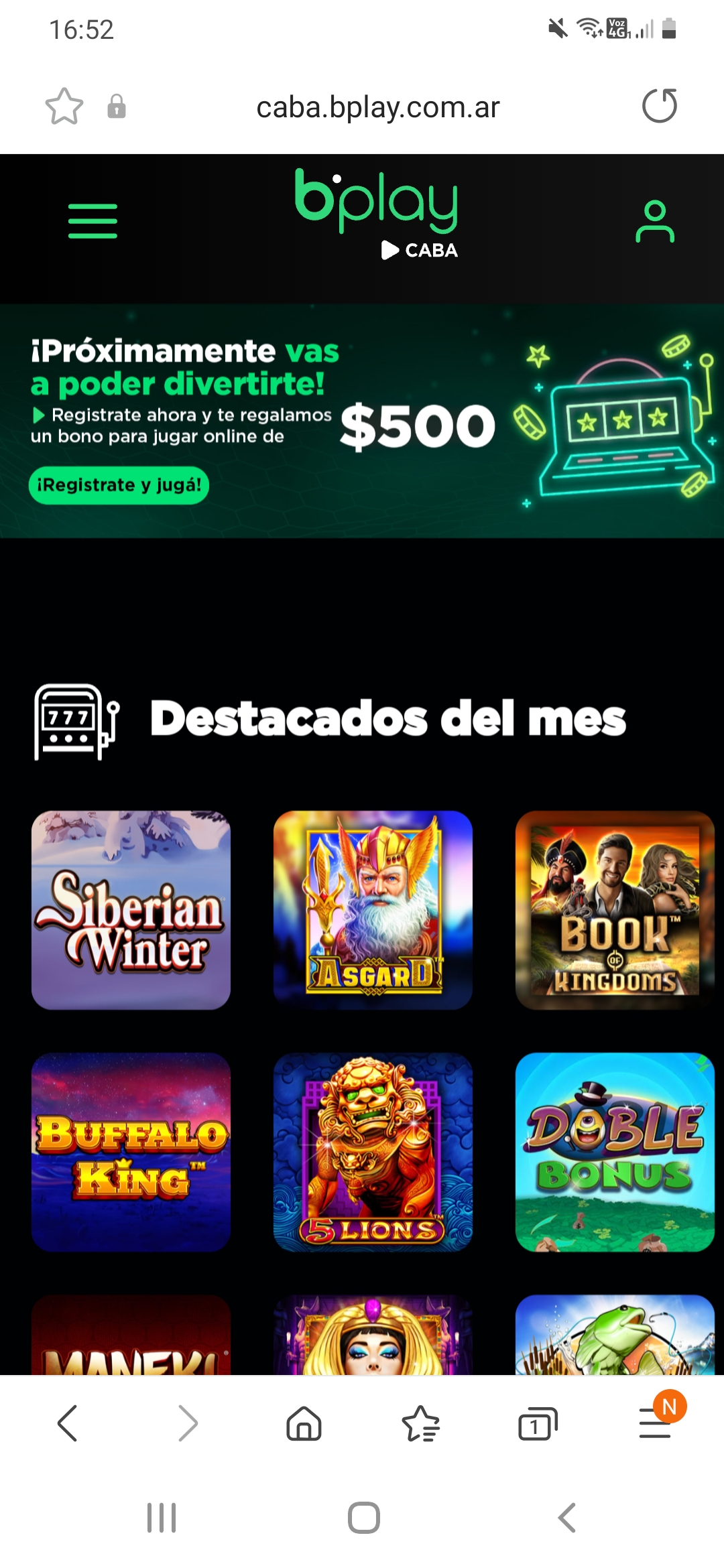View open browser tabs
Image resolution: width=724 pixels, height=1568 pixels.
pyautogui.click(x=538, y=1423)
